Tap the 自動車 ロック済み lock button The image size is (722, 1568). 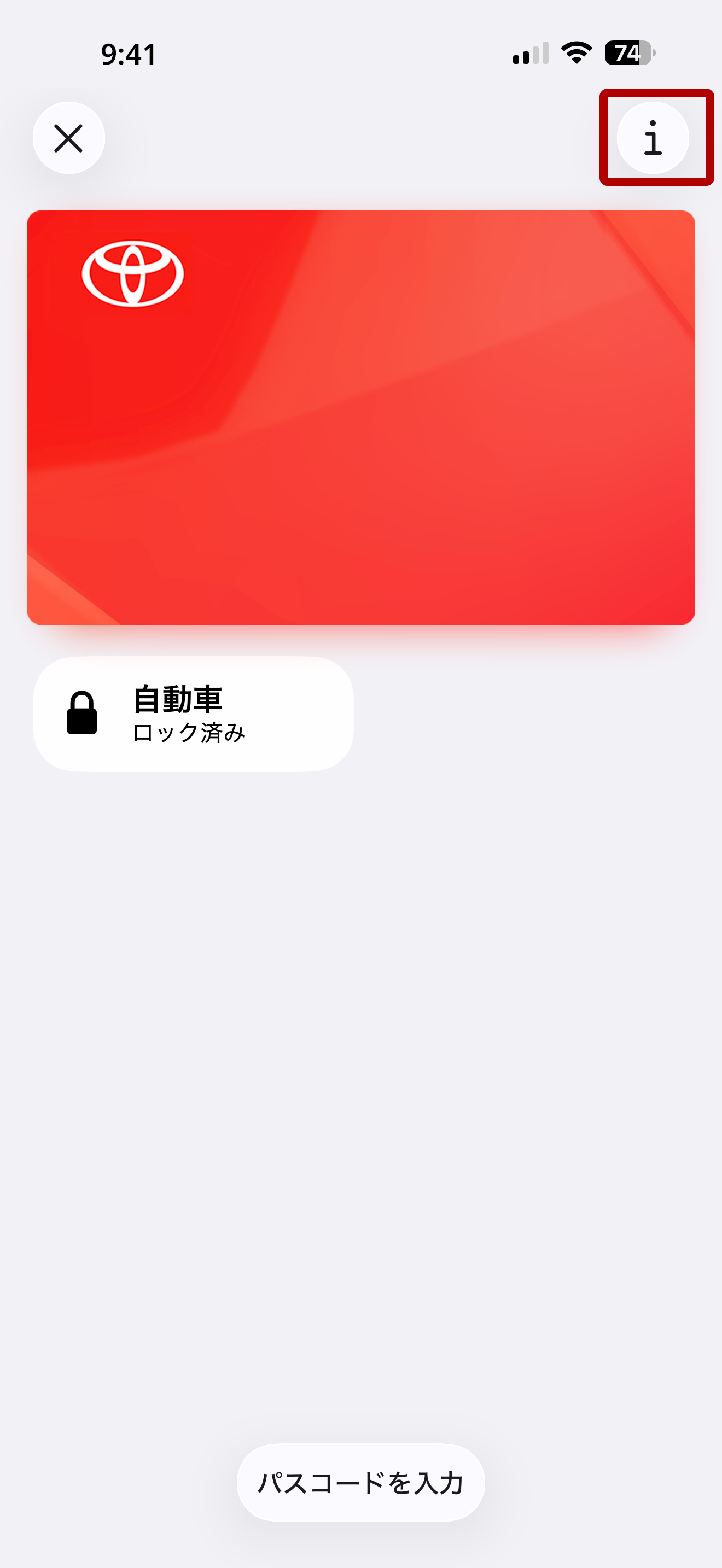coord(194,713)
